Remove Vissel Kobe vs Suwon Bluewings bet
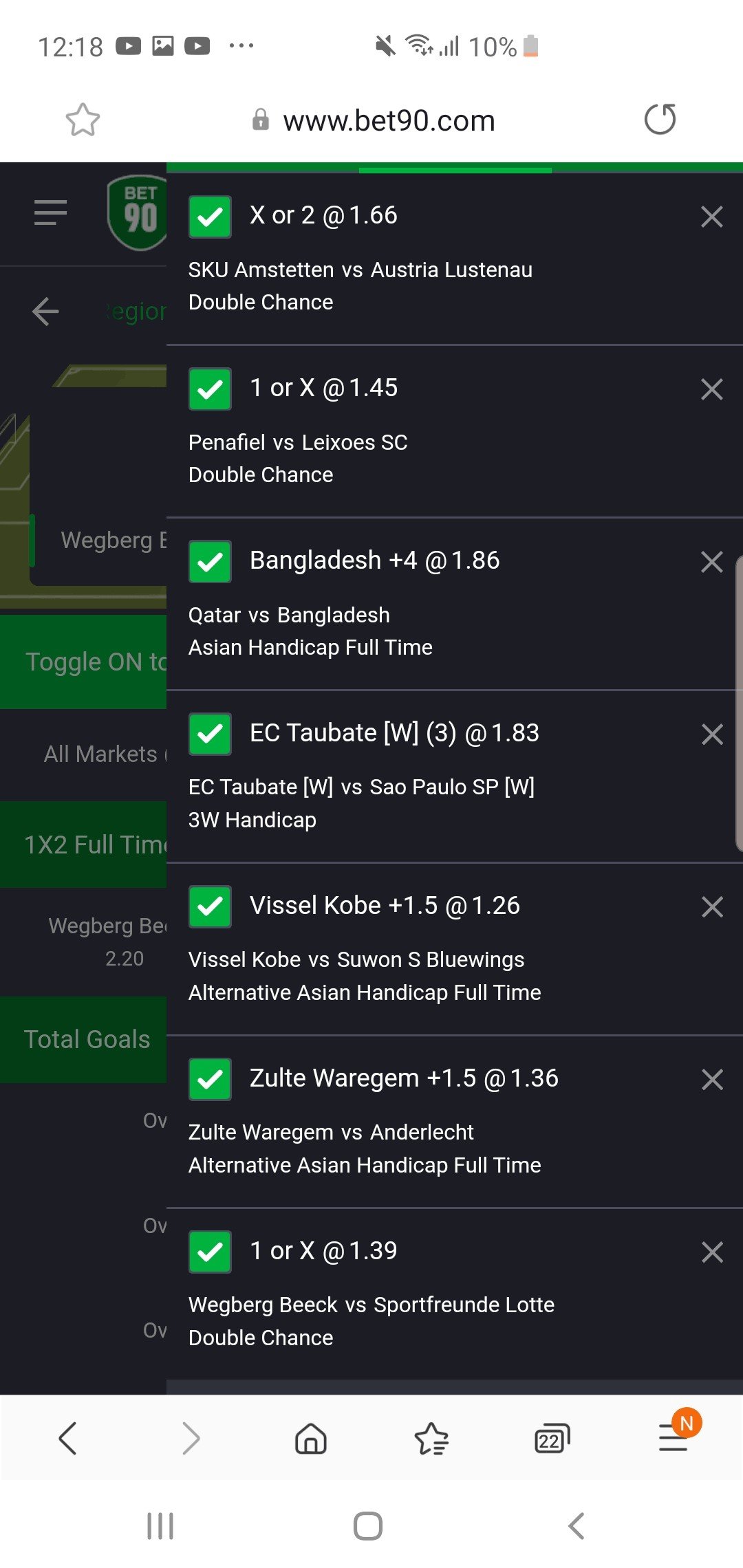The width and height of the screenshot is (743, 1568). tap(711, 908)
